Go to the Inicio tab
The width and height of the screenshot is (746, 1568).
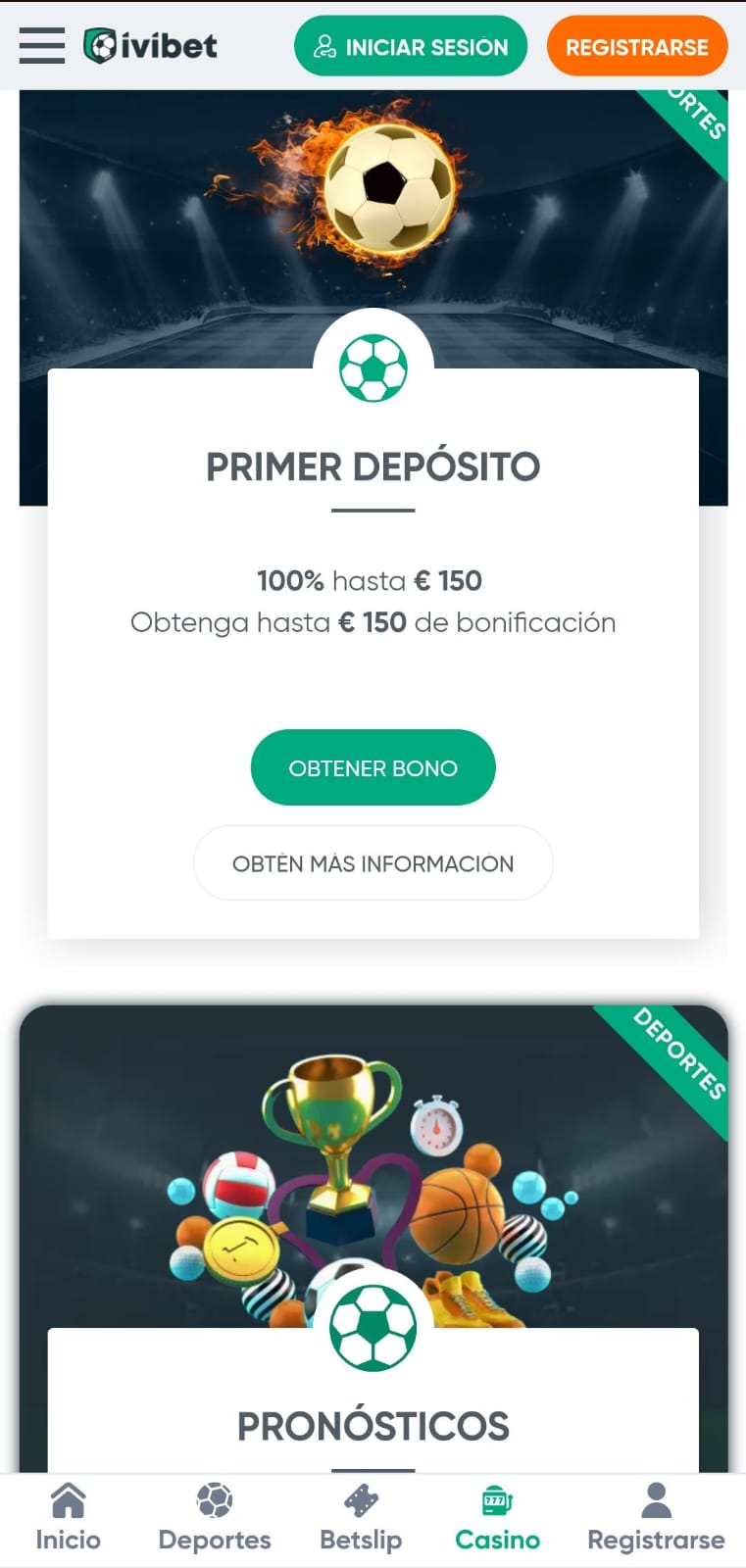[68, 1518]
